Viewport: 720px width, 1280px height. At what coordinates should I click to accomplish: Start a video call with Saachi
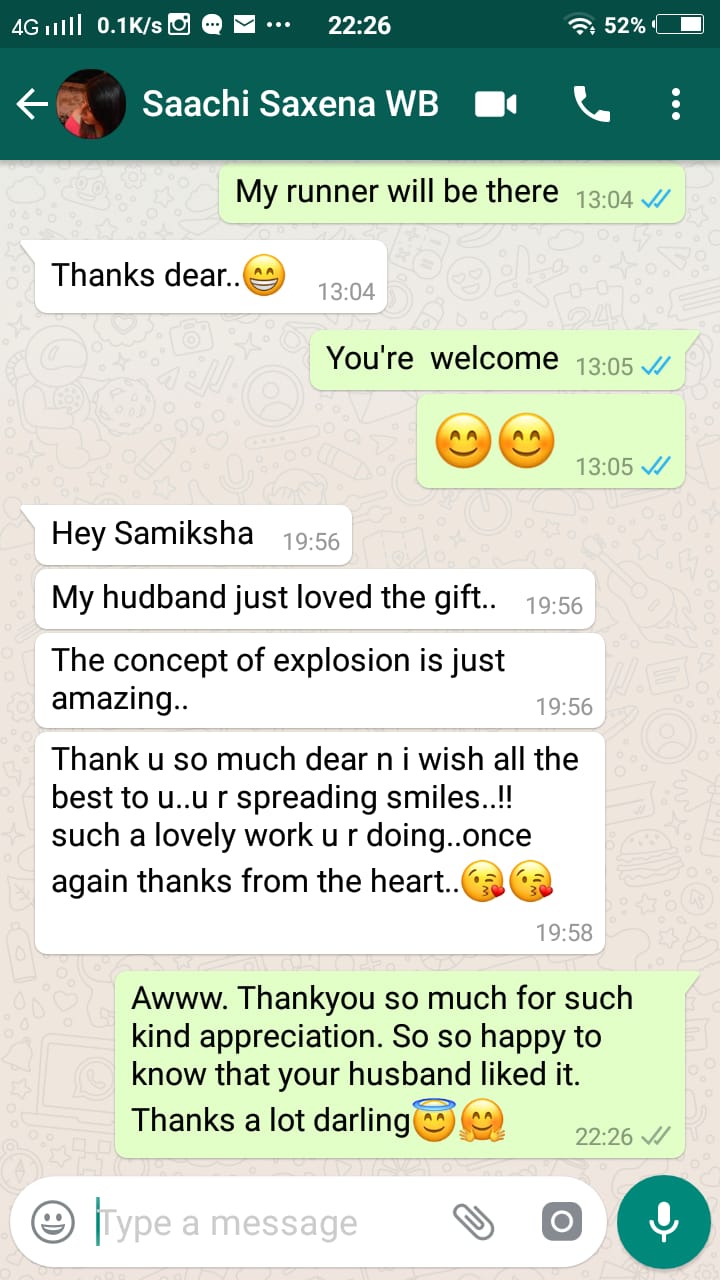tap(496, 104)
